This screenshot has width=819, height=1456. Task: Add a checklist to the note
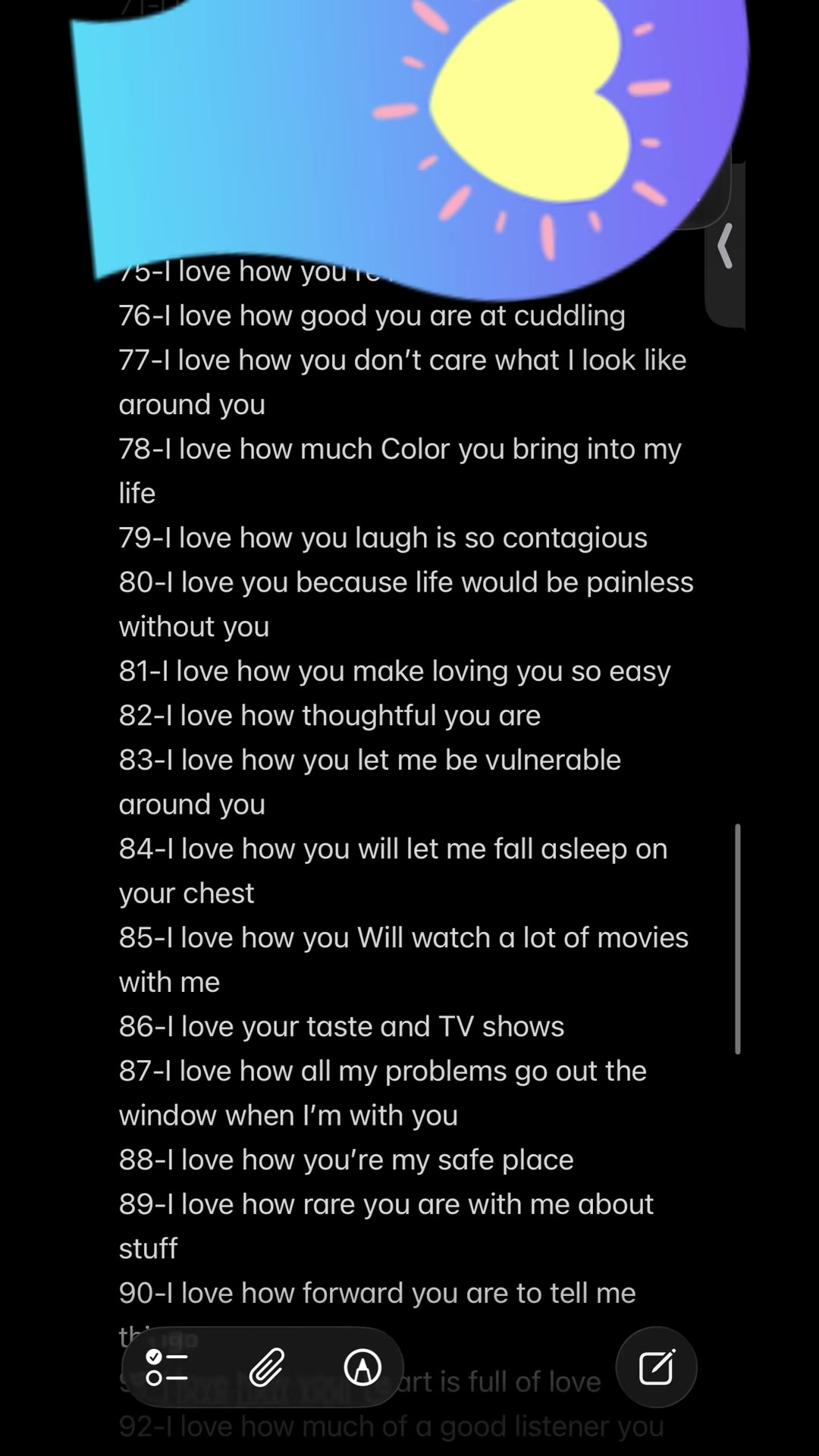[167, 1367]
